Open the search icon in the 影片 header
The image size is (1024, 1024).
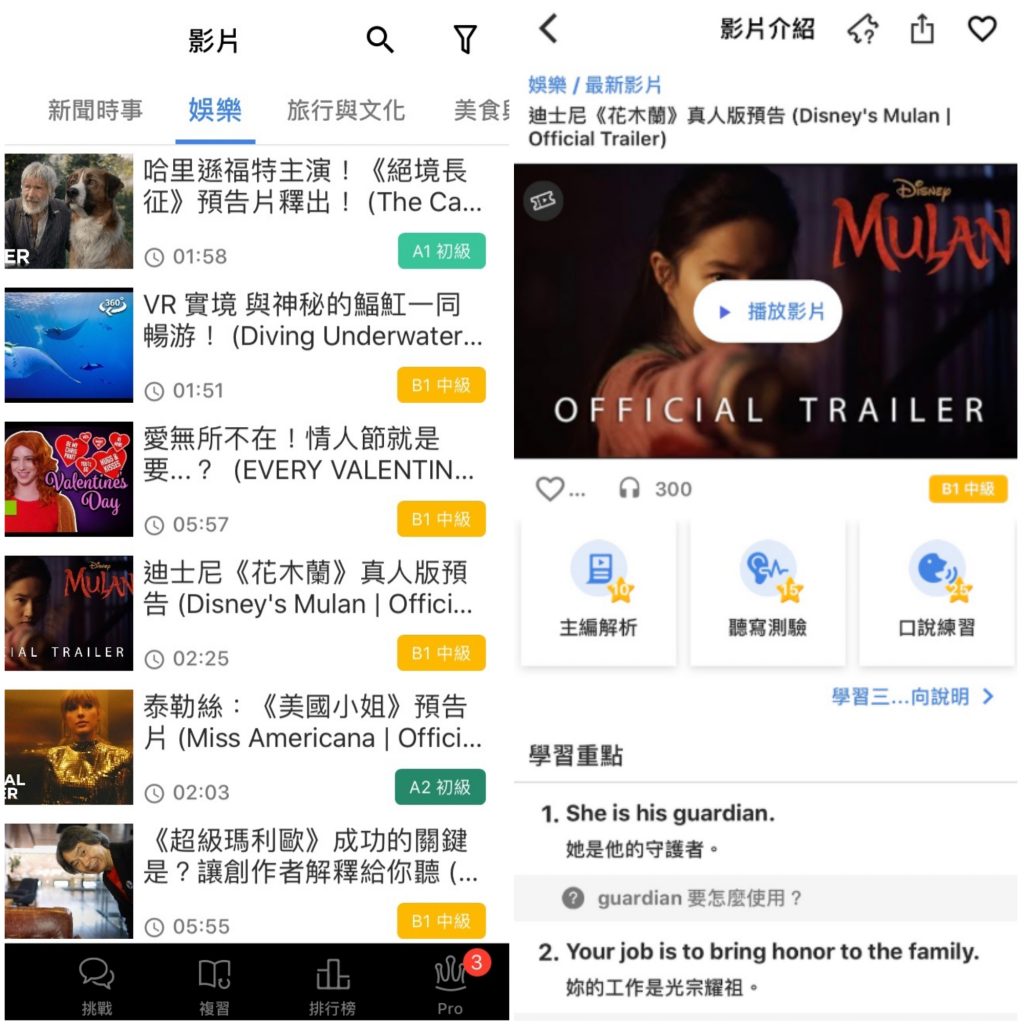380,40
